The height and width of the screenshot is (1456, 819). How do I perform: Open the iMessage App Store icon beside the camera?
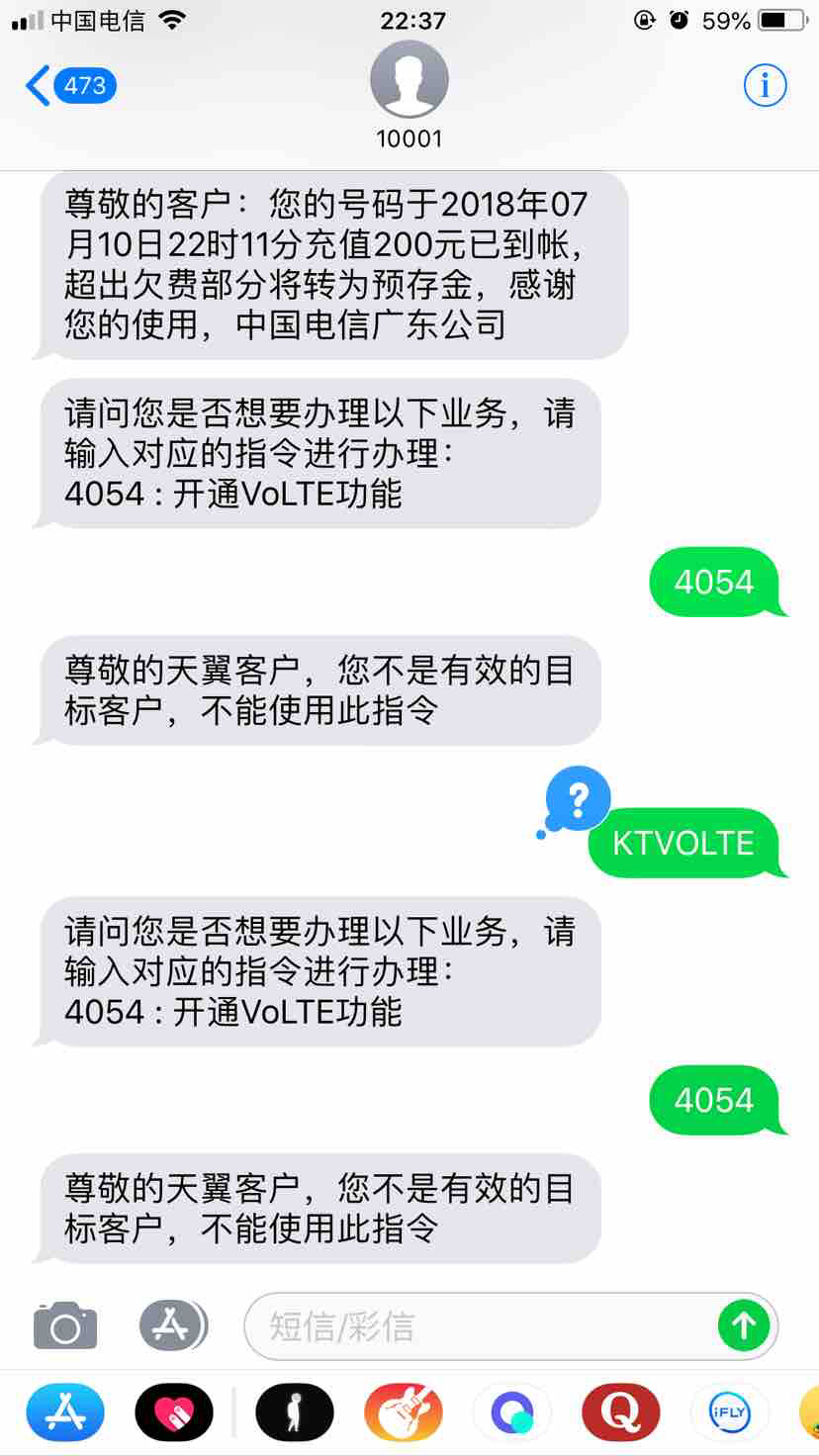click(x=173, y=1325)
